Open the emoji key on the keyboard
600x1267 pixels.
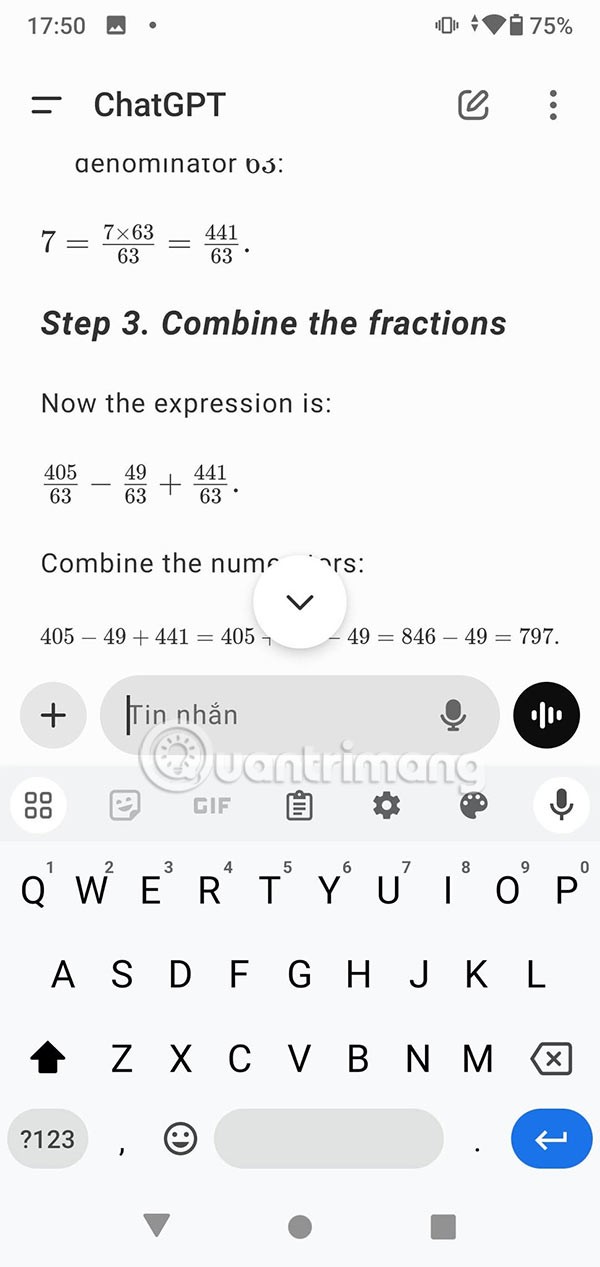coord(180,1139)
